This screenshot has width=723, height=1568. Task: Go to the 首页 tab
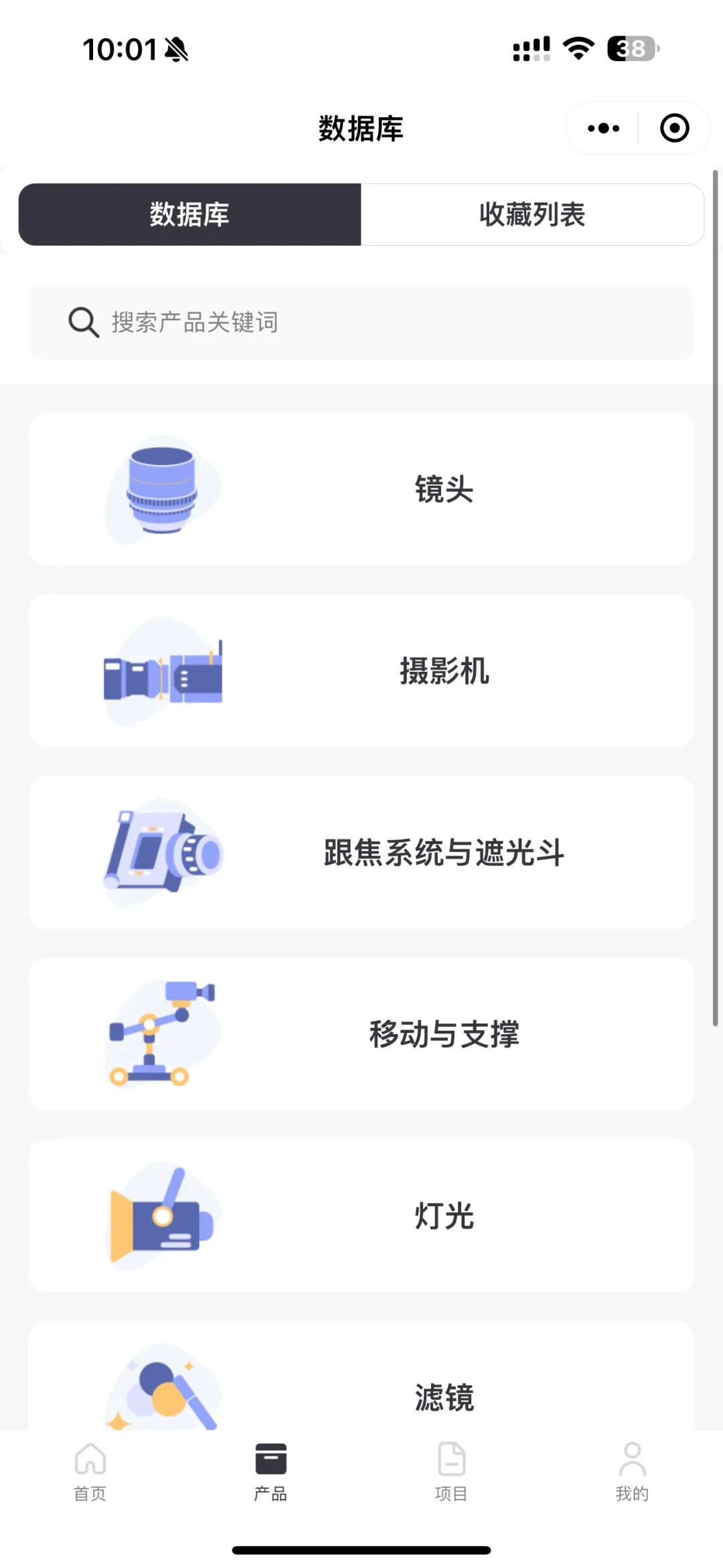pos(90,1470)
